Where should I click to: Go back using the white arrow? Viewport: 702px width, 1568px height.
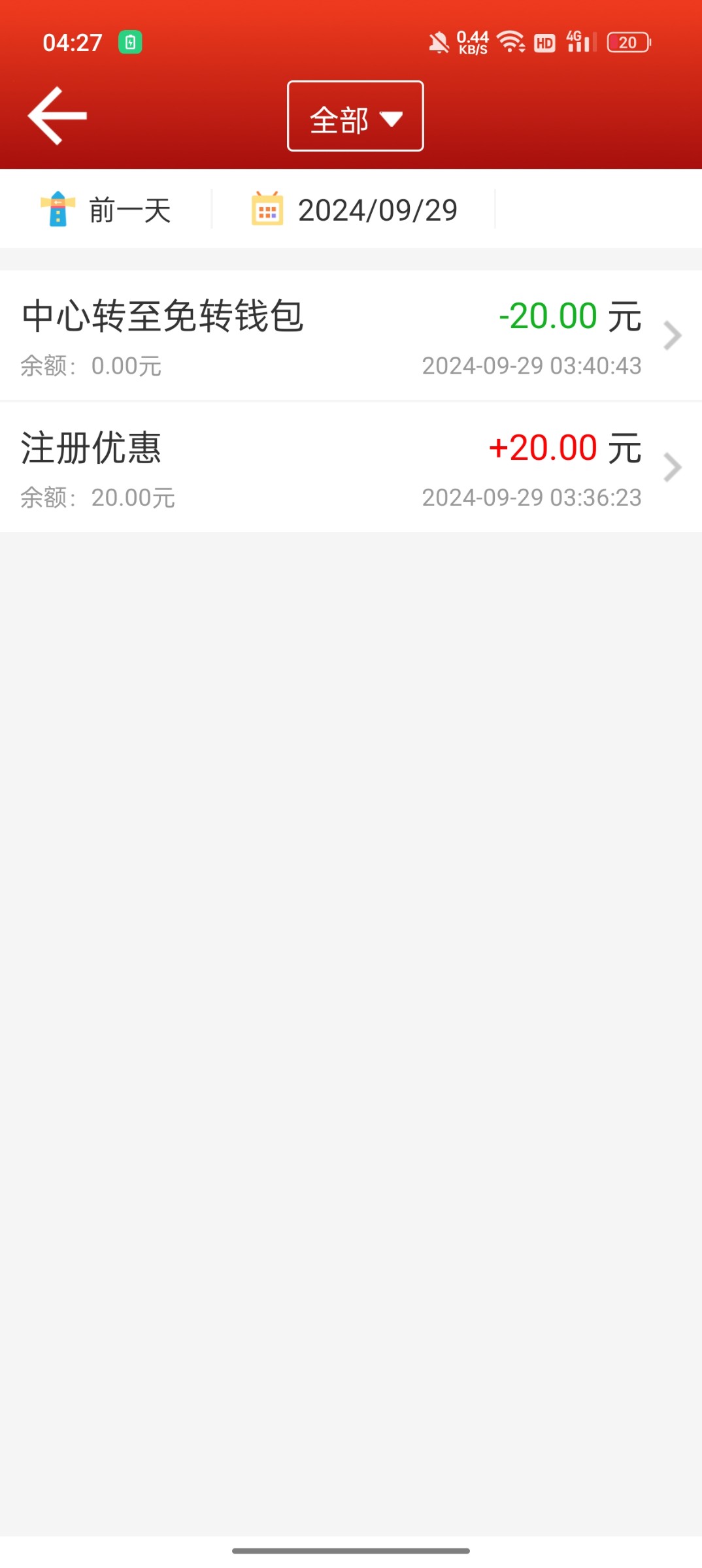58,116
